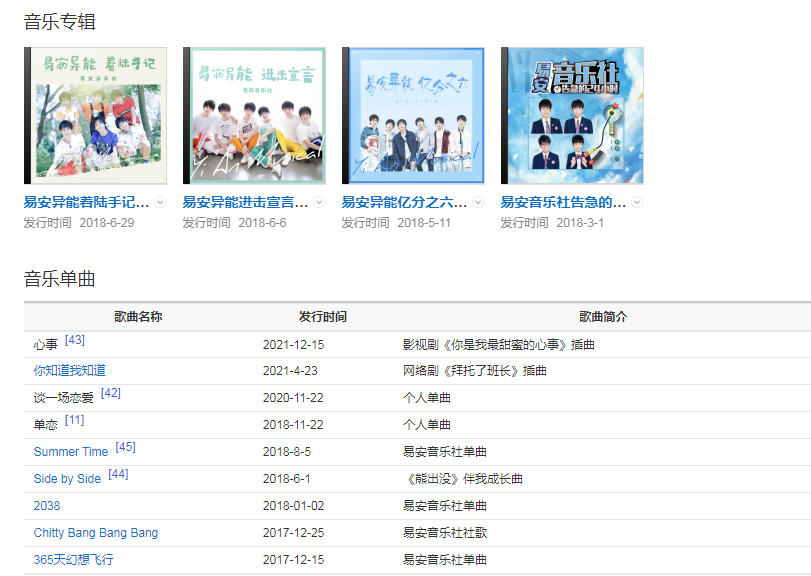View reference [11] next to 单恋
Viewport: 811px width, 576px height.
[75, 420]
